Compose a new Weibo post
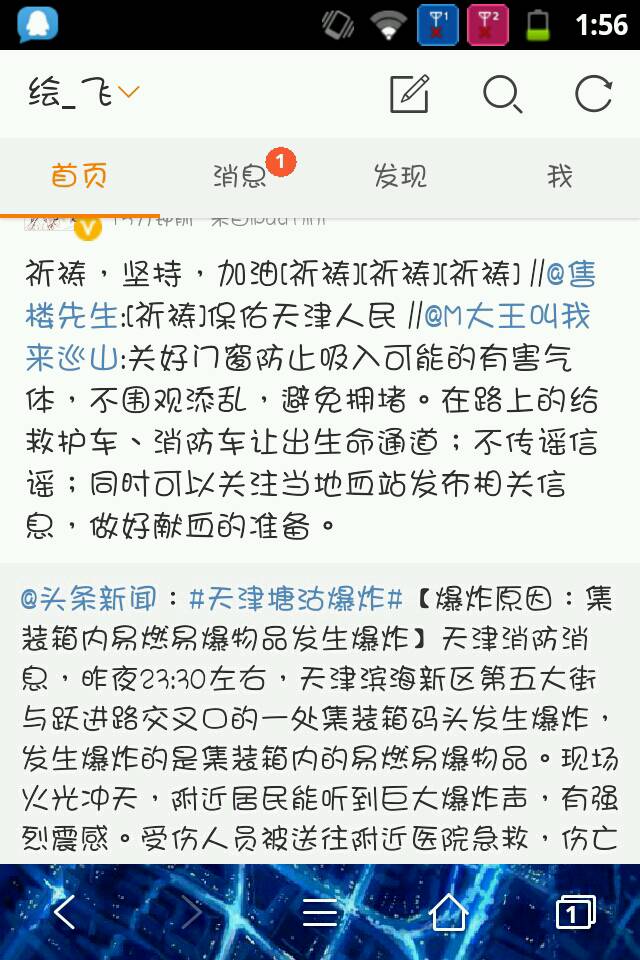640x960 pixels. click(409, 94)
